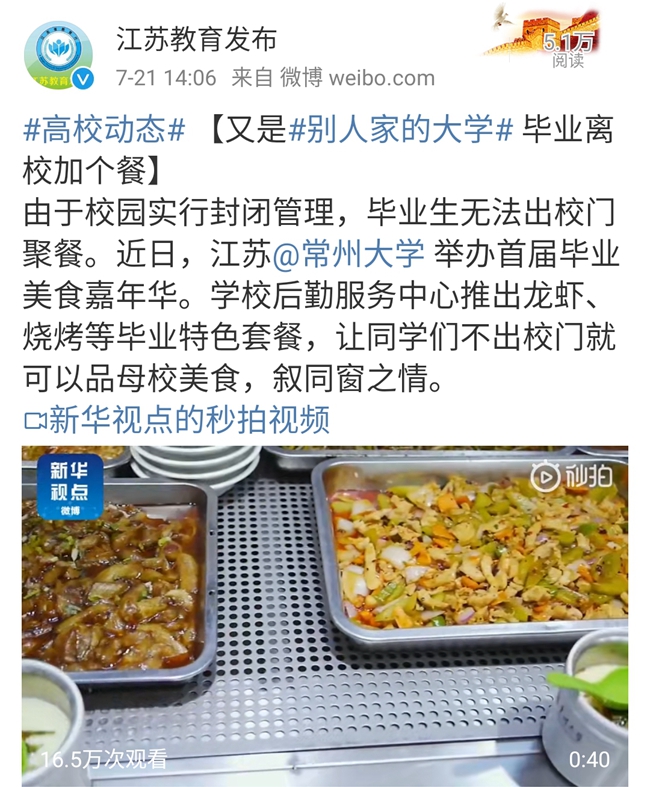Screen dimensions: 650x787
Task: Open the 江苏教育发布 account name
Action: pos(195,38)
